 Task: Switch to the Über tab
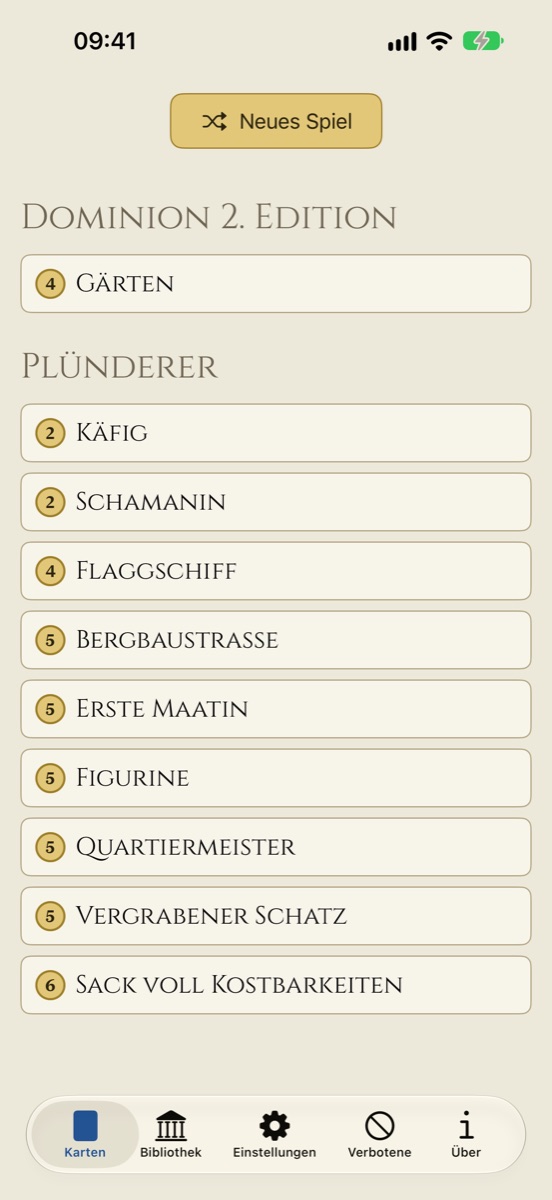click(466, 1135)
